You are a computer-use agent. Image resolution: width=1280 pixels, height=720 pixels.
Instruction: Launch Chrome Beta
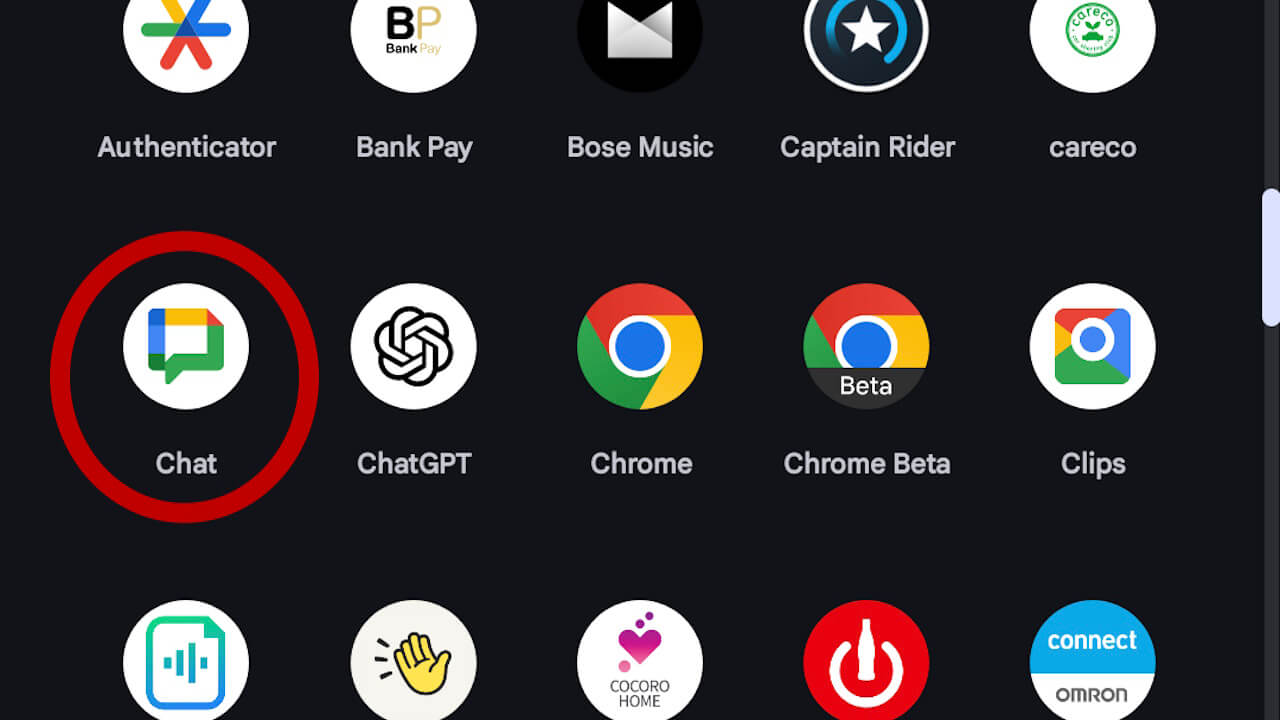click(x=866, y=346)
